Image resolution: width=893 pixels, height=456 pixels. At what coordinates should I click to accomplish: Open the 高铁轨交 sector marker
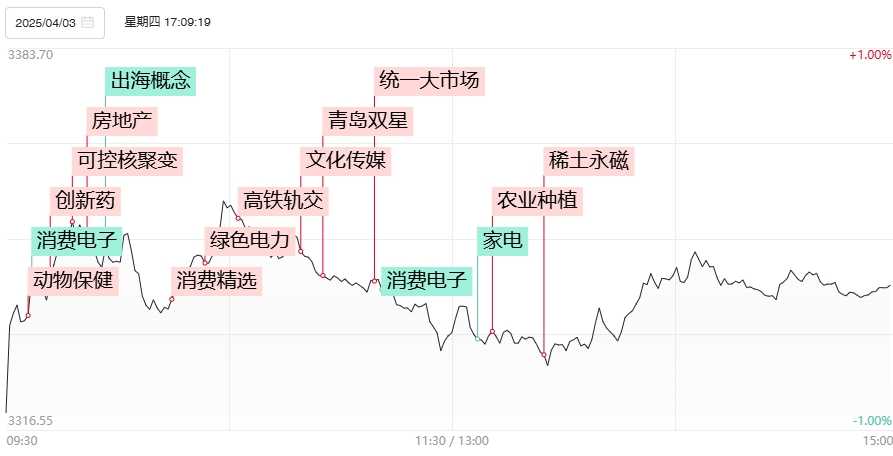(283, 200)
